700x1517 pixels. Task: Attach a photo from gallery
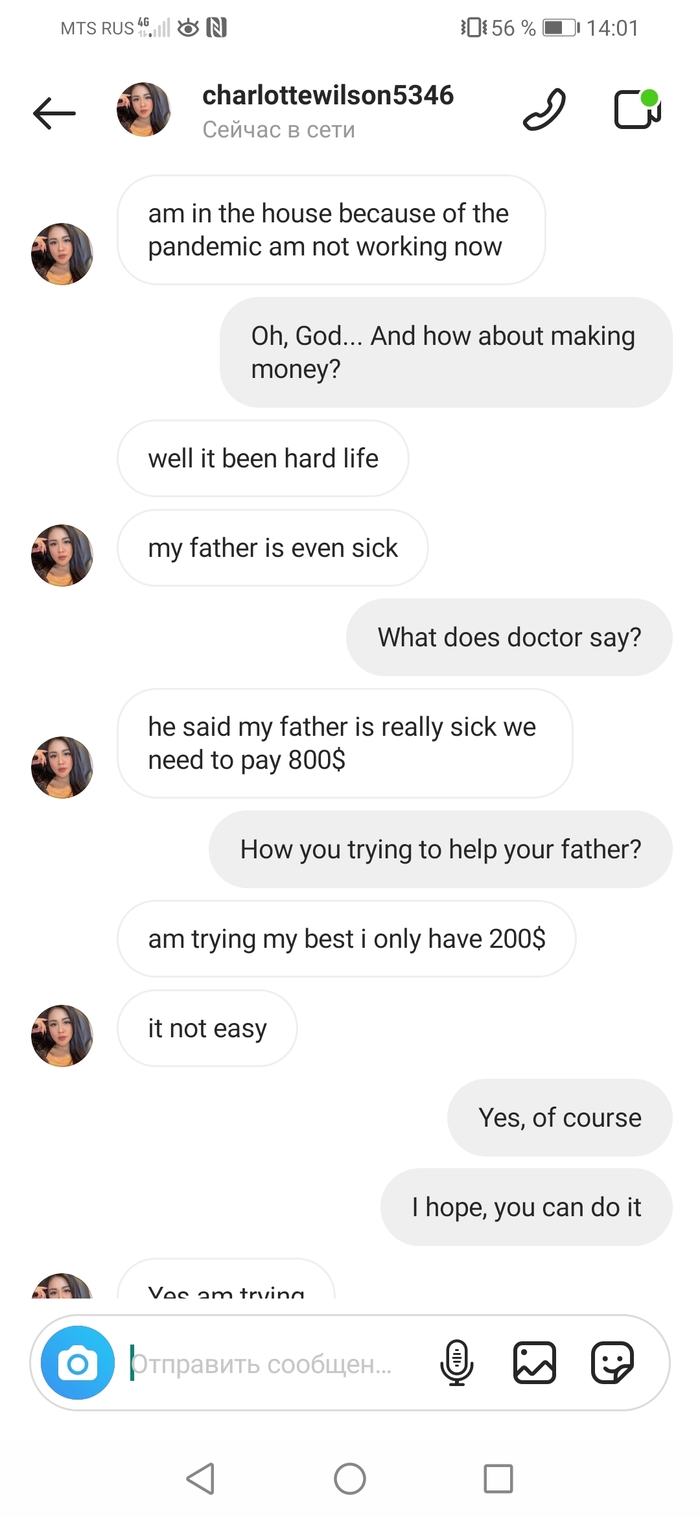pos(534,1362)
